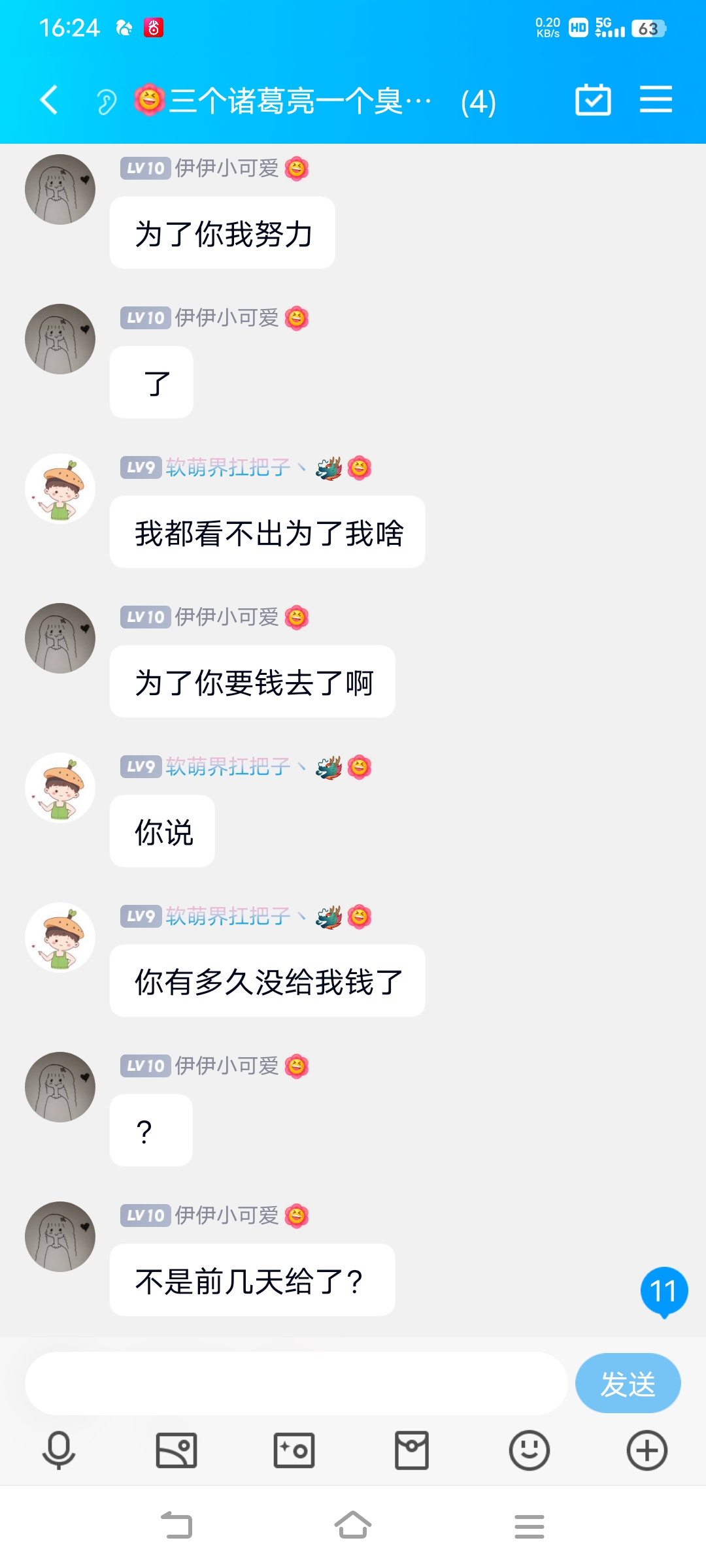Open the emoji picker icon
Image resolution: width=706 pixels, height=1568 pixels.
[x=529, y=1450]
